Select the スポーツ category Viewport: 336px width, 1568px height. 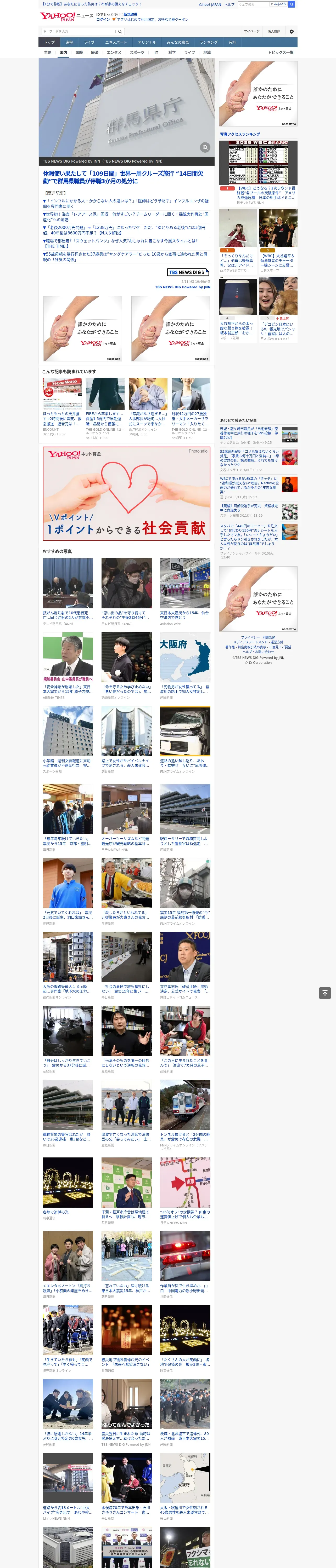[x=137, y=52]
